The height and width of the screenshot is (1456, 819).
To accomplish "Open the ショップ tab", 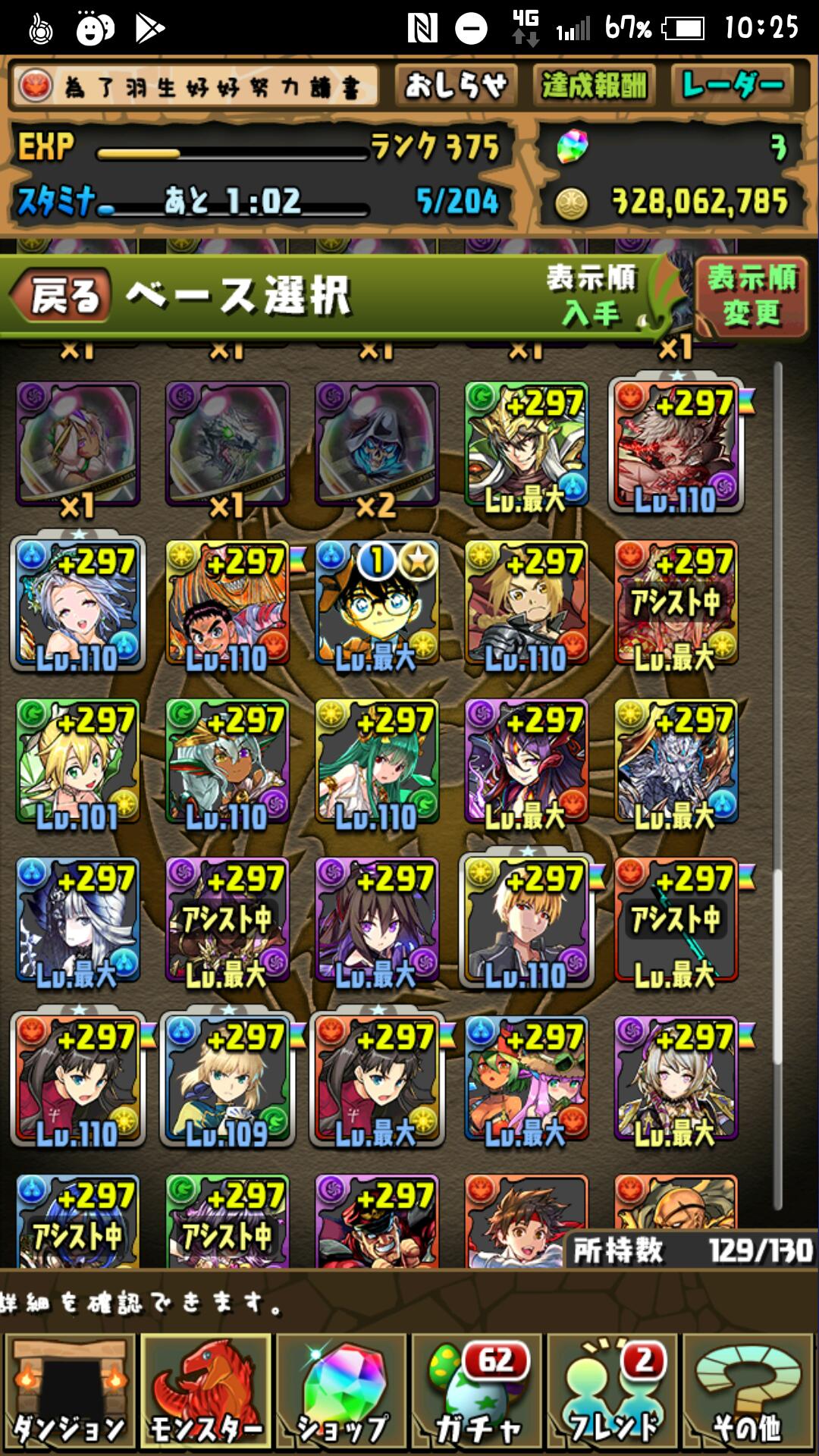I will [x=341, y=1392].
